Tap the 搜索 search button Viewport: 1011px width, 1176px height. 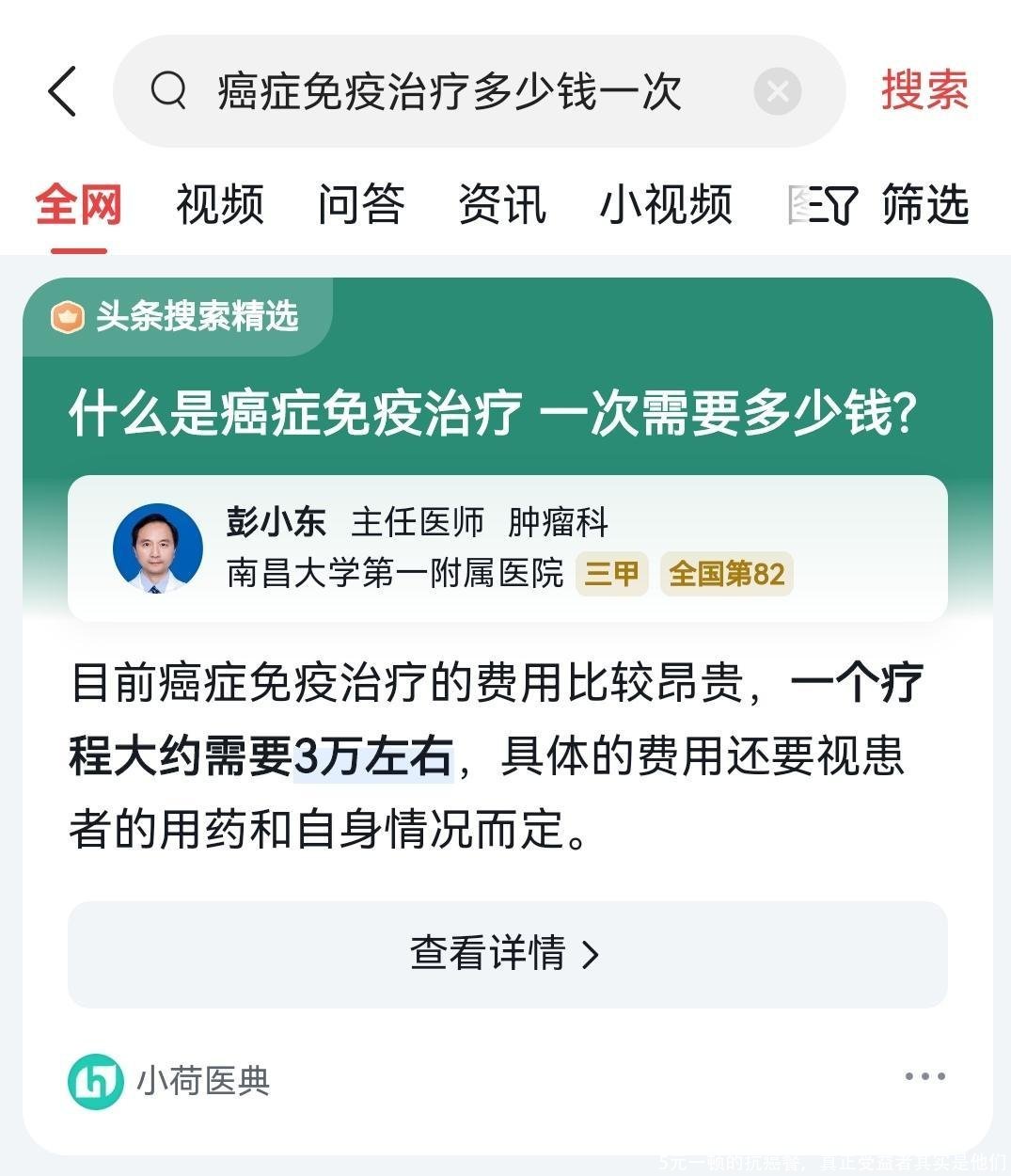click(x=924, y=90)
